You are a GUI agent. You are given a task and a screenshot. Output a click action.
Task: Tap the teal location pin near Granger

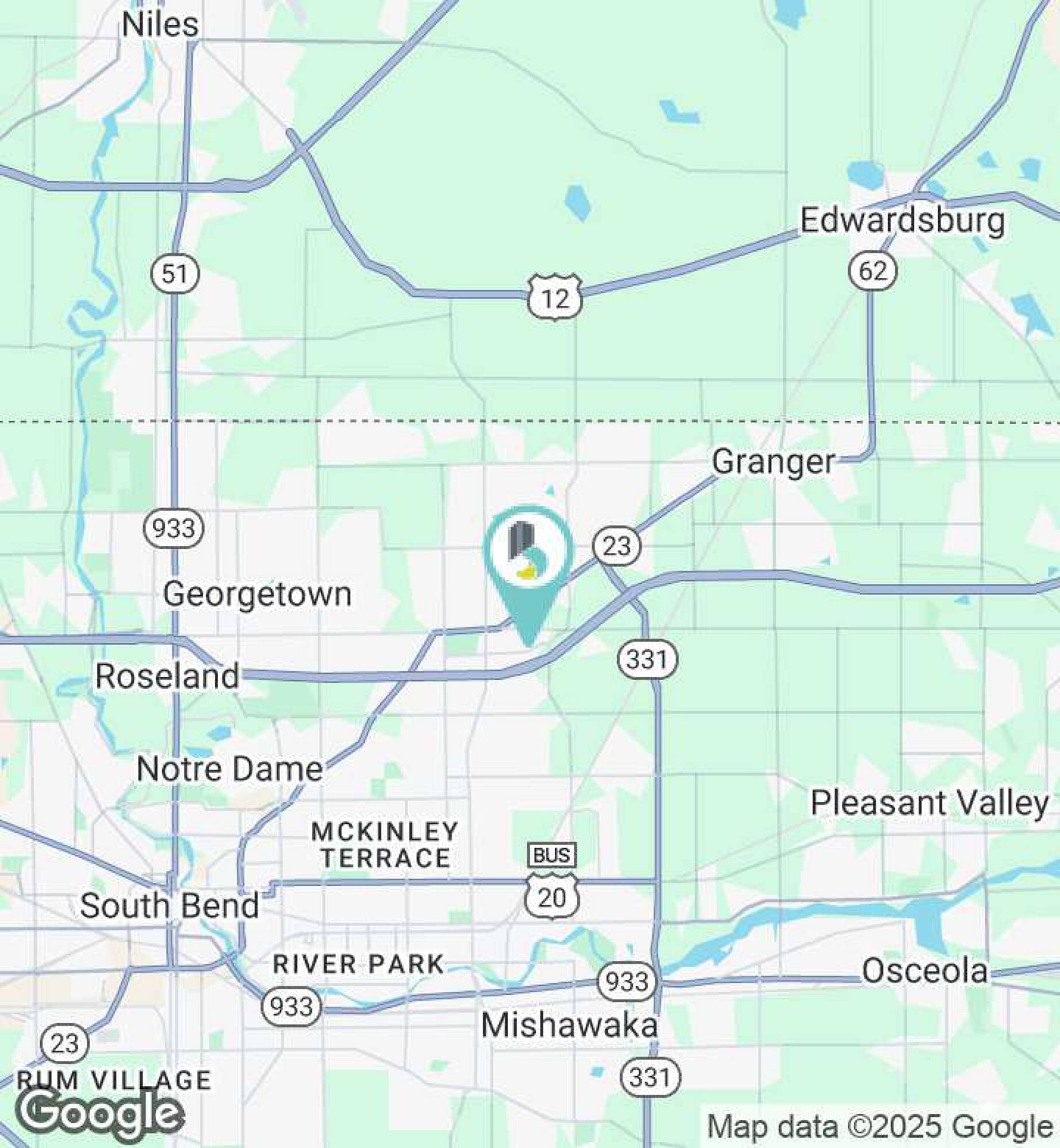[528, 556]
